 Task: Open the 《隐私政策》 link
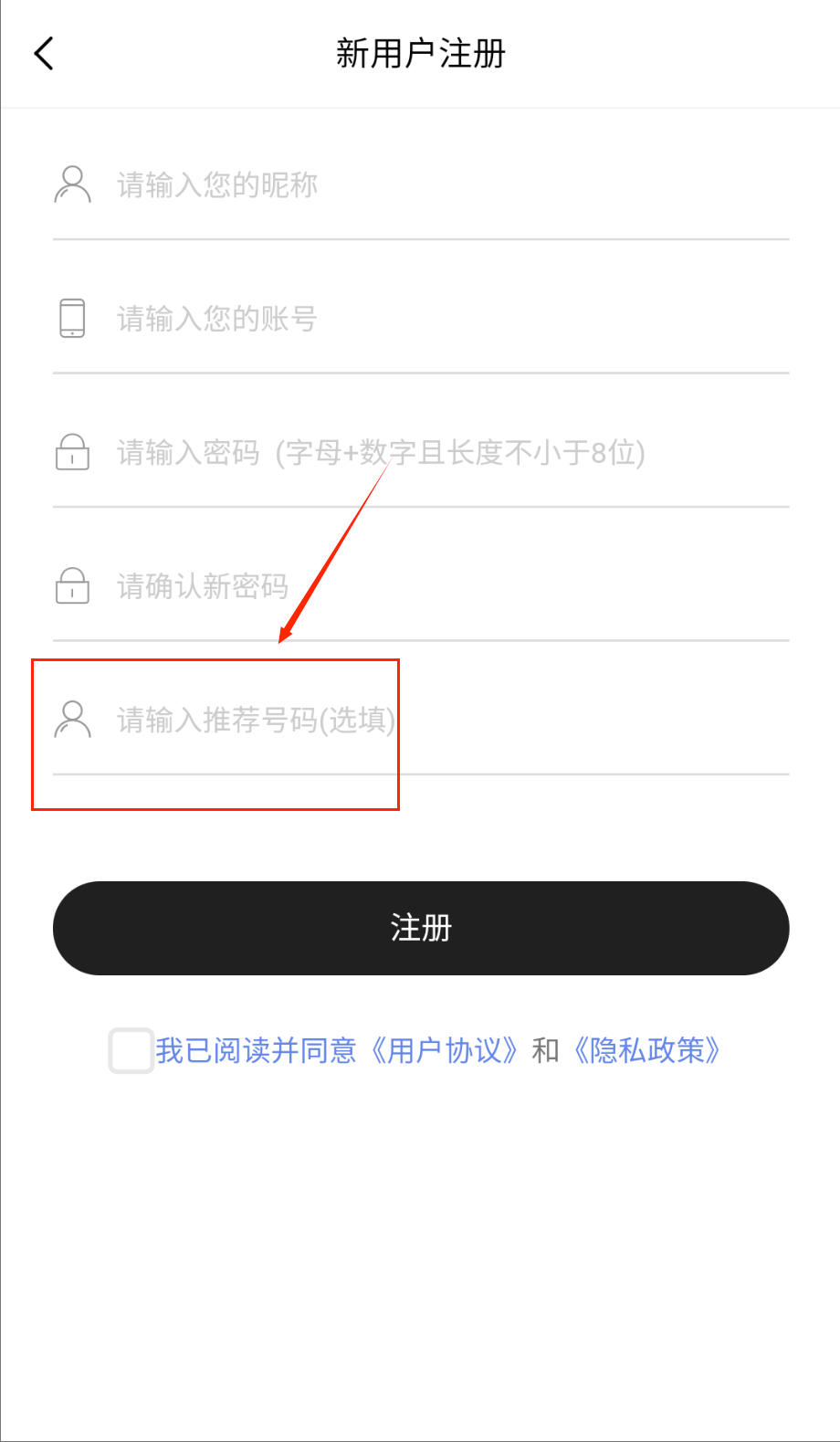[647, 1051]
